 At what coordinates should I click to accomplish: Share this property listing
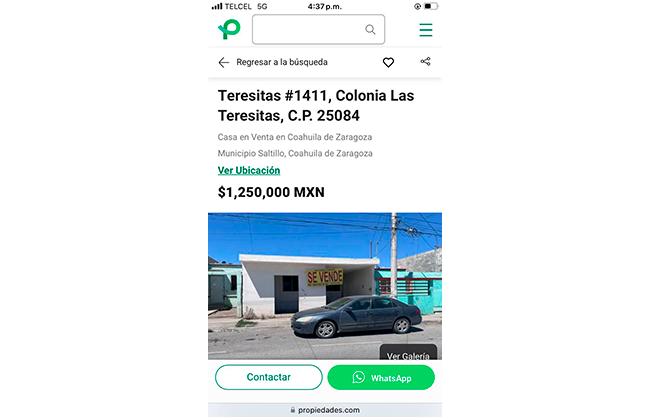point(426,62)
